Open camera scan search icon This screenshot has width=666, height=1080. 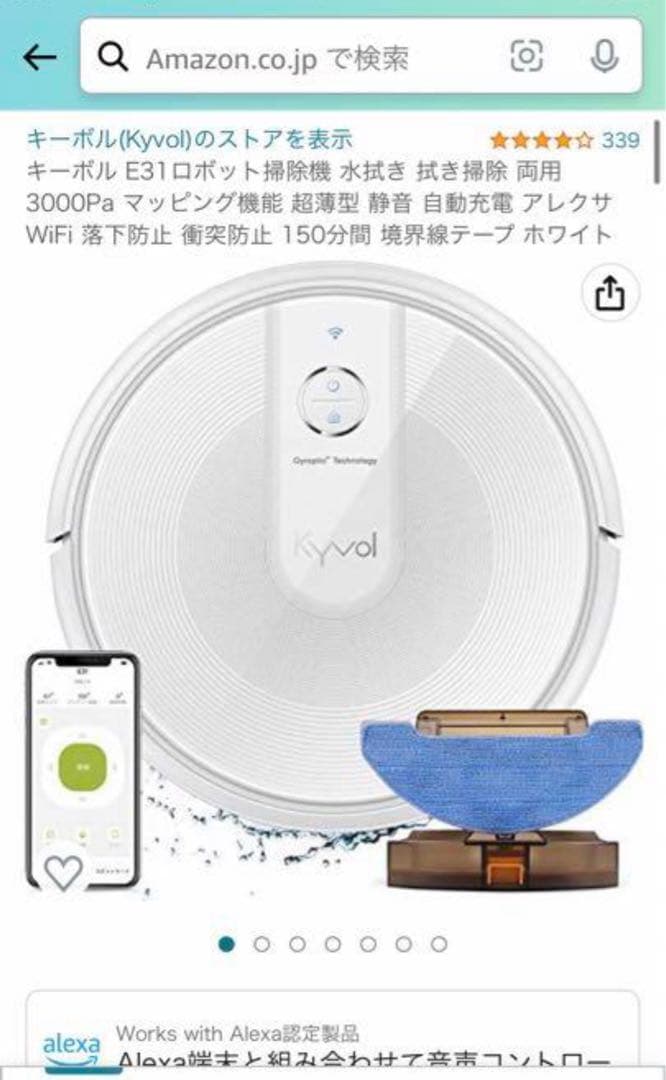tap(526, 58)
